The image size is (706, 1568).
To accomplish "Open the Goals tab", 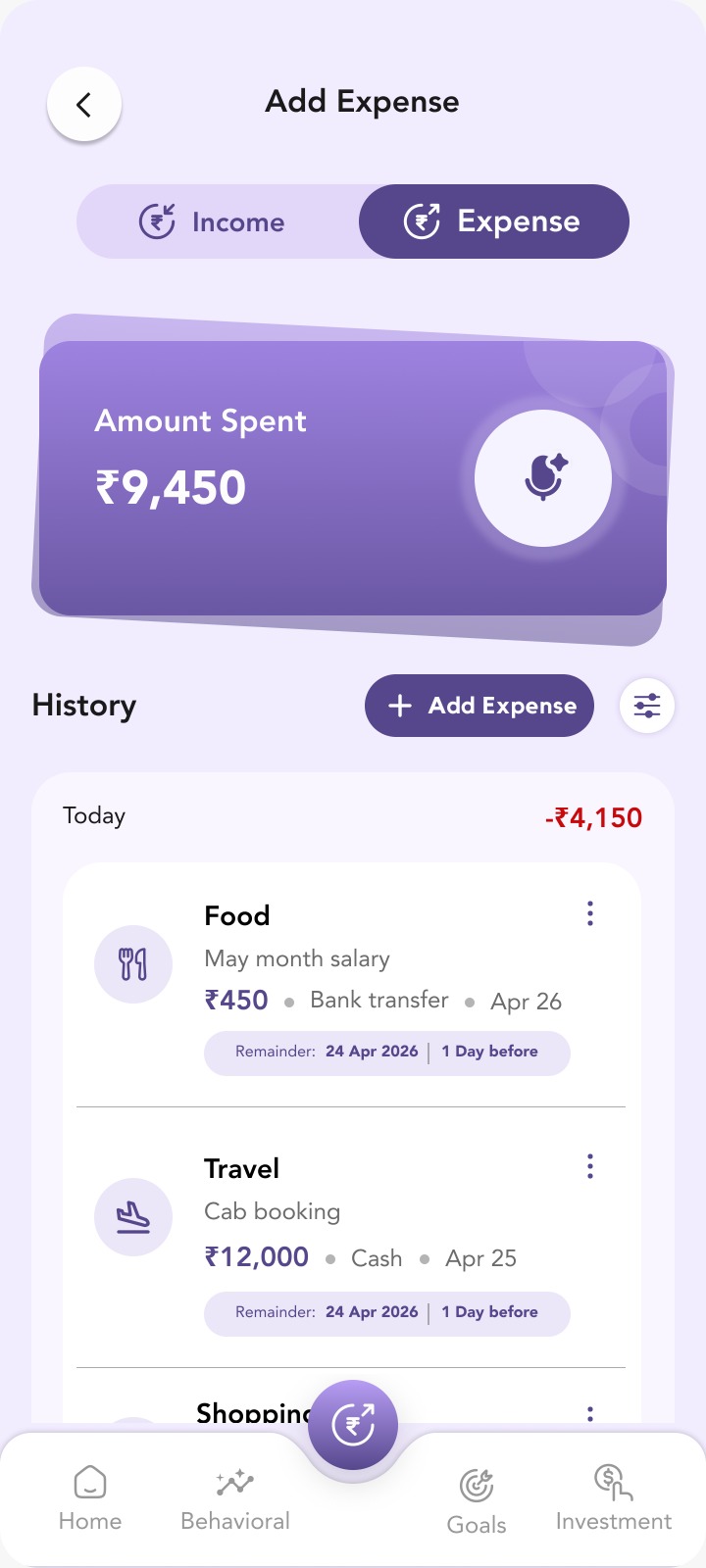I will coord(477,1501).
